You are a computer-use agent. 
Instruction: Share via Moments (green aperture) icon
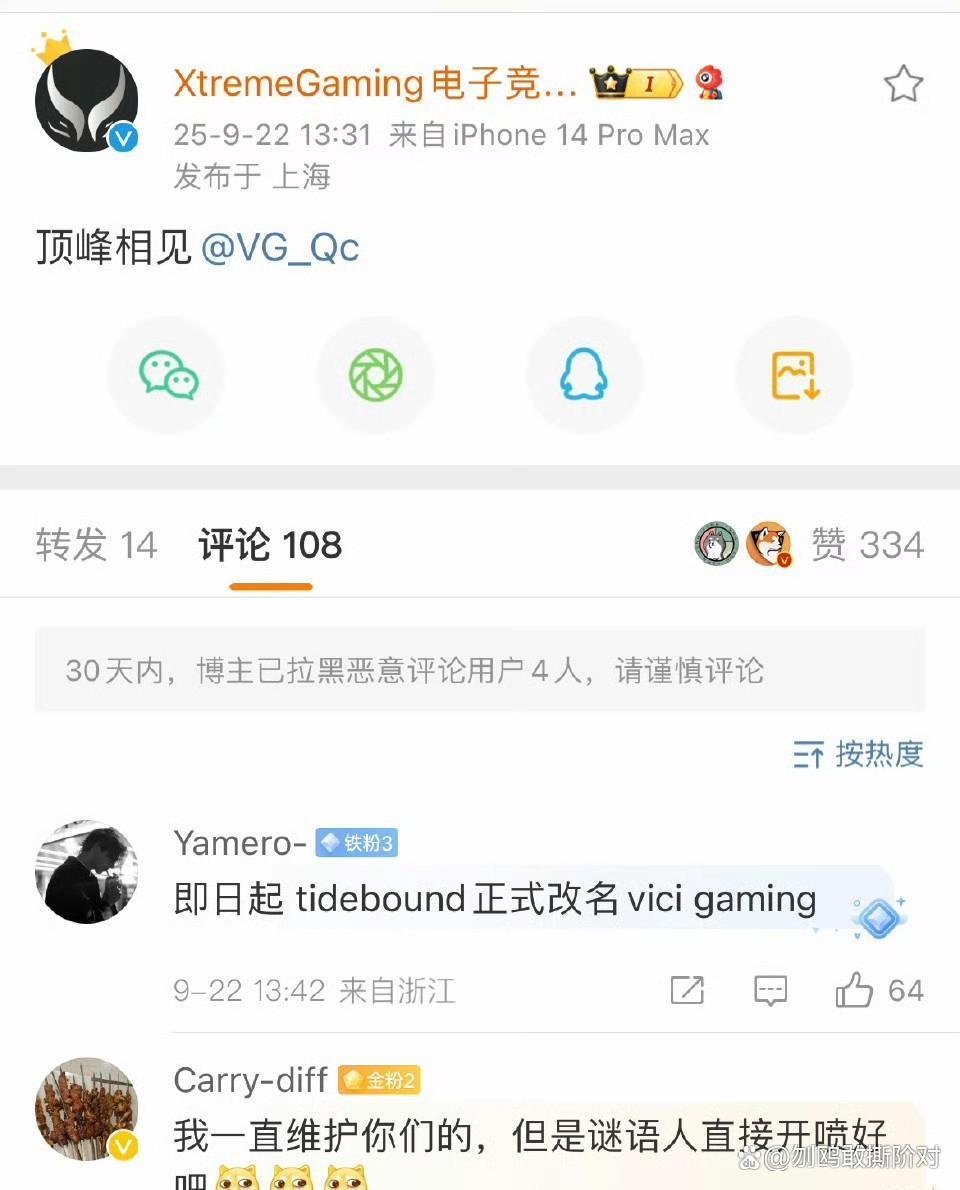pyautogui.click(x=375, y=375)
